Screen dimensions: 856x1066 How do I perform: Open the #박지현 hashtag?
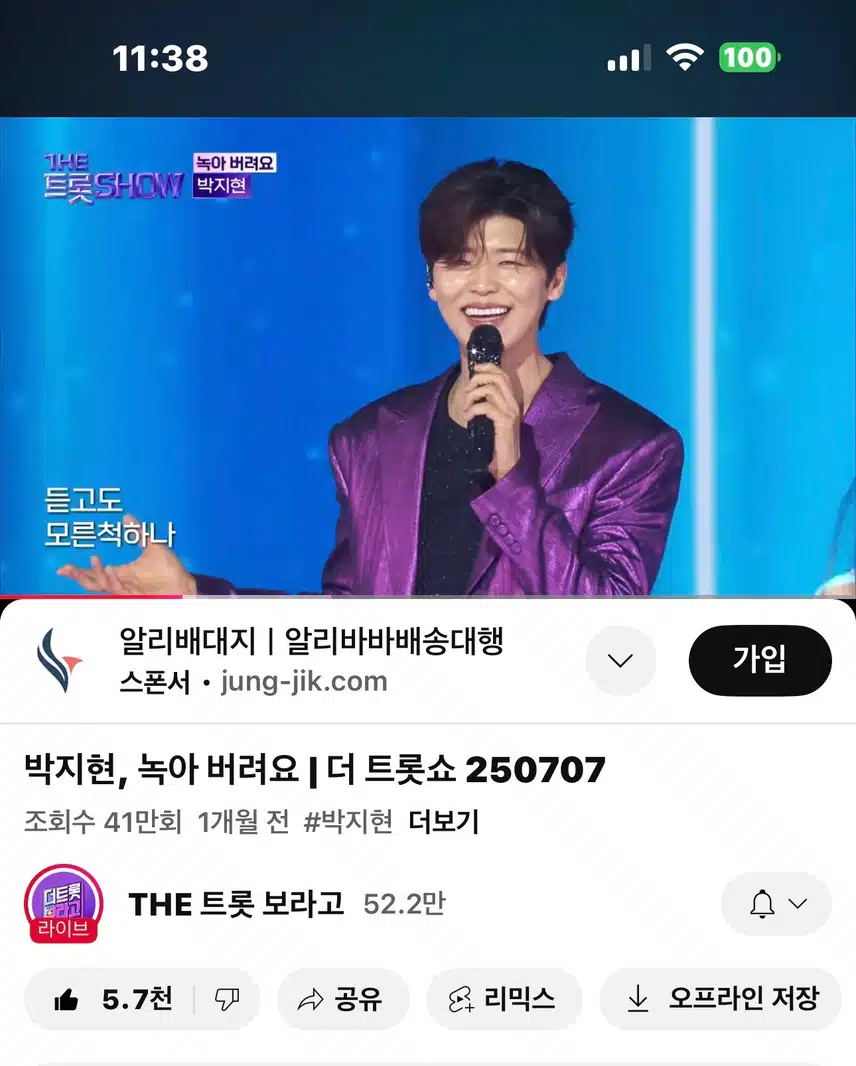click(x=348, y=822)
